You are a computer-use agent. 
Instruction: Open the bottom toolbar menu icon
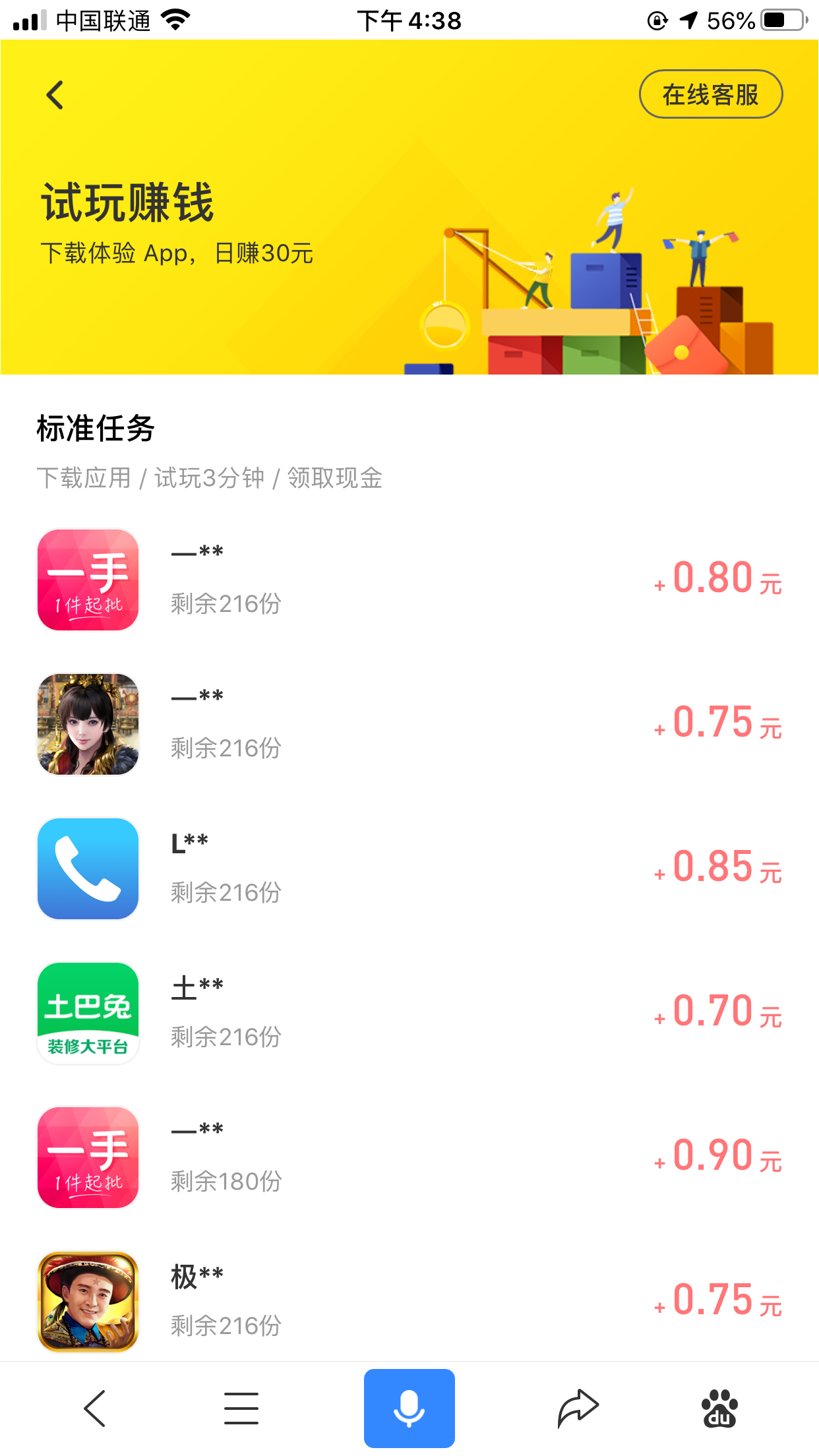coord(241,1409)
